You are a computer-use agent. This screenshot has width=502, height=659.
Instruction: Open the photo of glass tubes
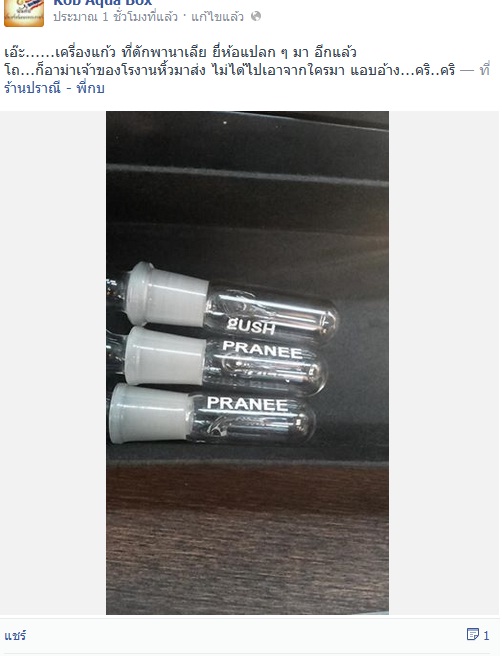(247, 363)
